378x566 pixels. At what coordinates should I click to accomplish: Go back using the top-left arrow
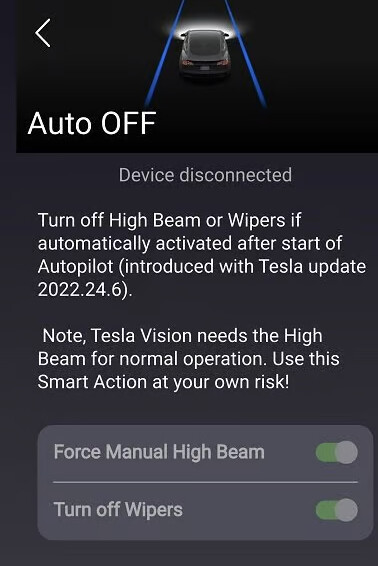click(43, 33)
